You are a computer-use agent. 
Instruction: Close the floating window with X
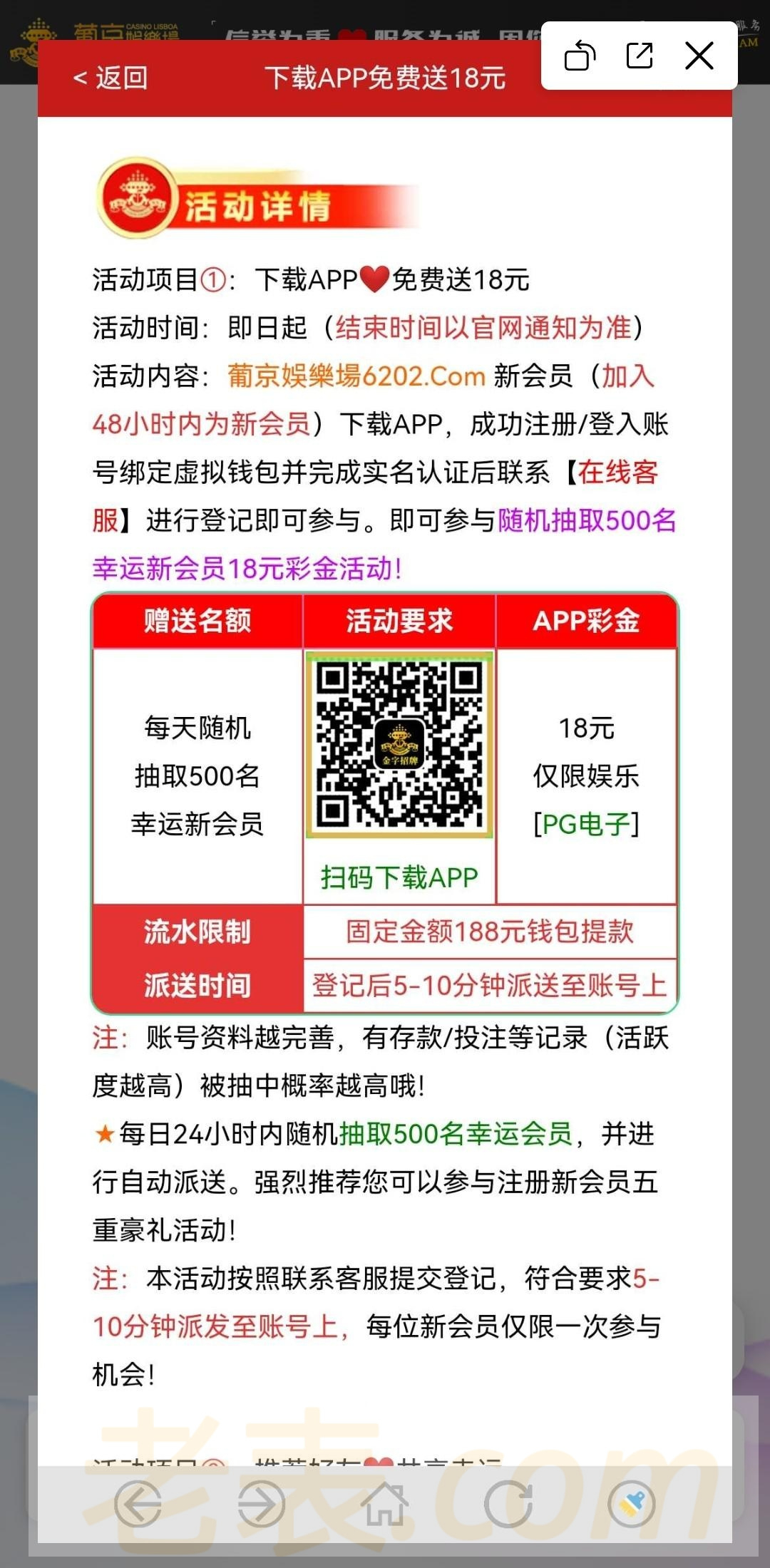point(699,56)
